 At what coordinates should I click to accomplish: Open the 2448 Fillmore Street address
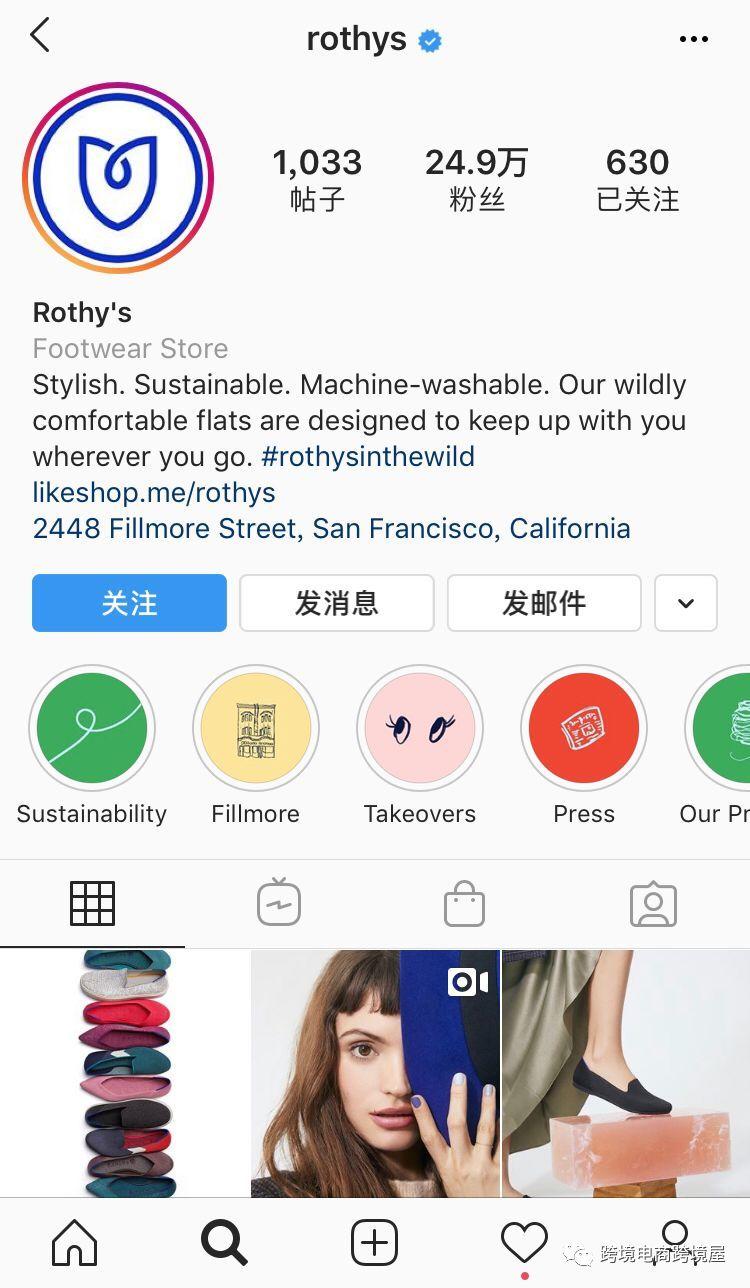[x=331, y=528]
